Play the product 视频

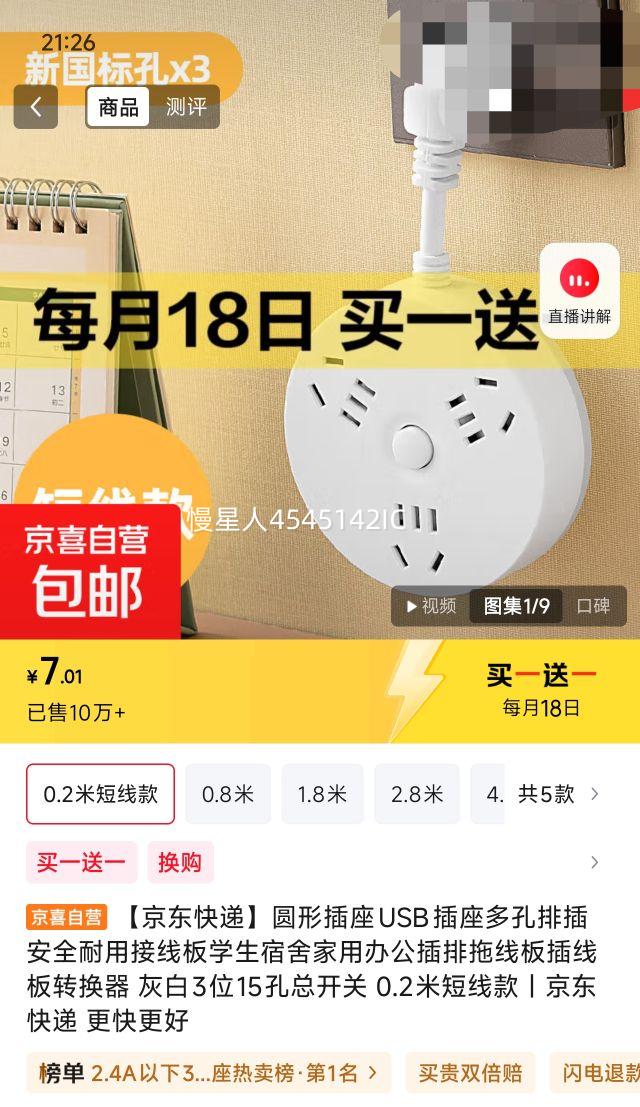[x=431, y=606]
